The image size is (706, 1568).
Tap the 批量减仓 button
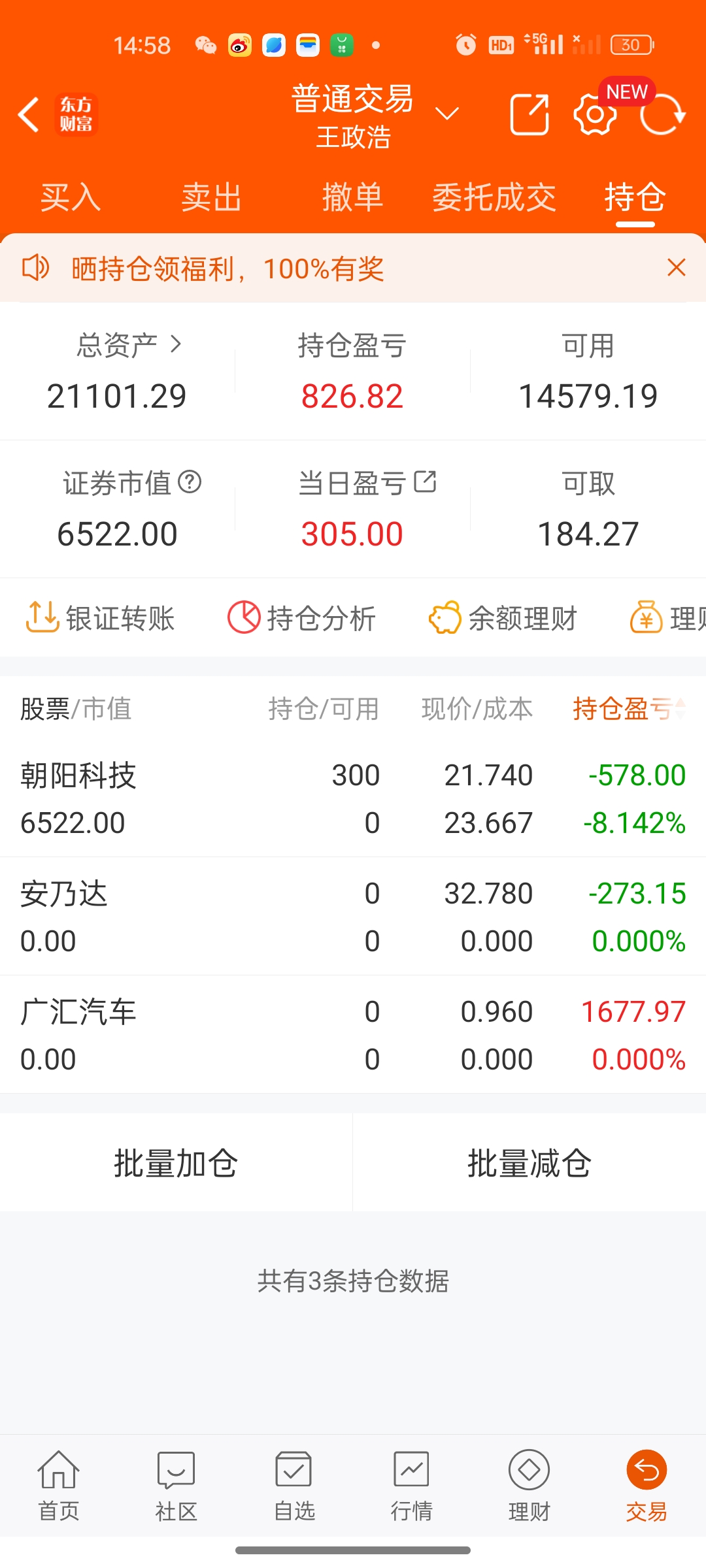(x=529, y=1163)
